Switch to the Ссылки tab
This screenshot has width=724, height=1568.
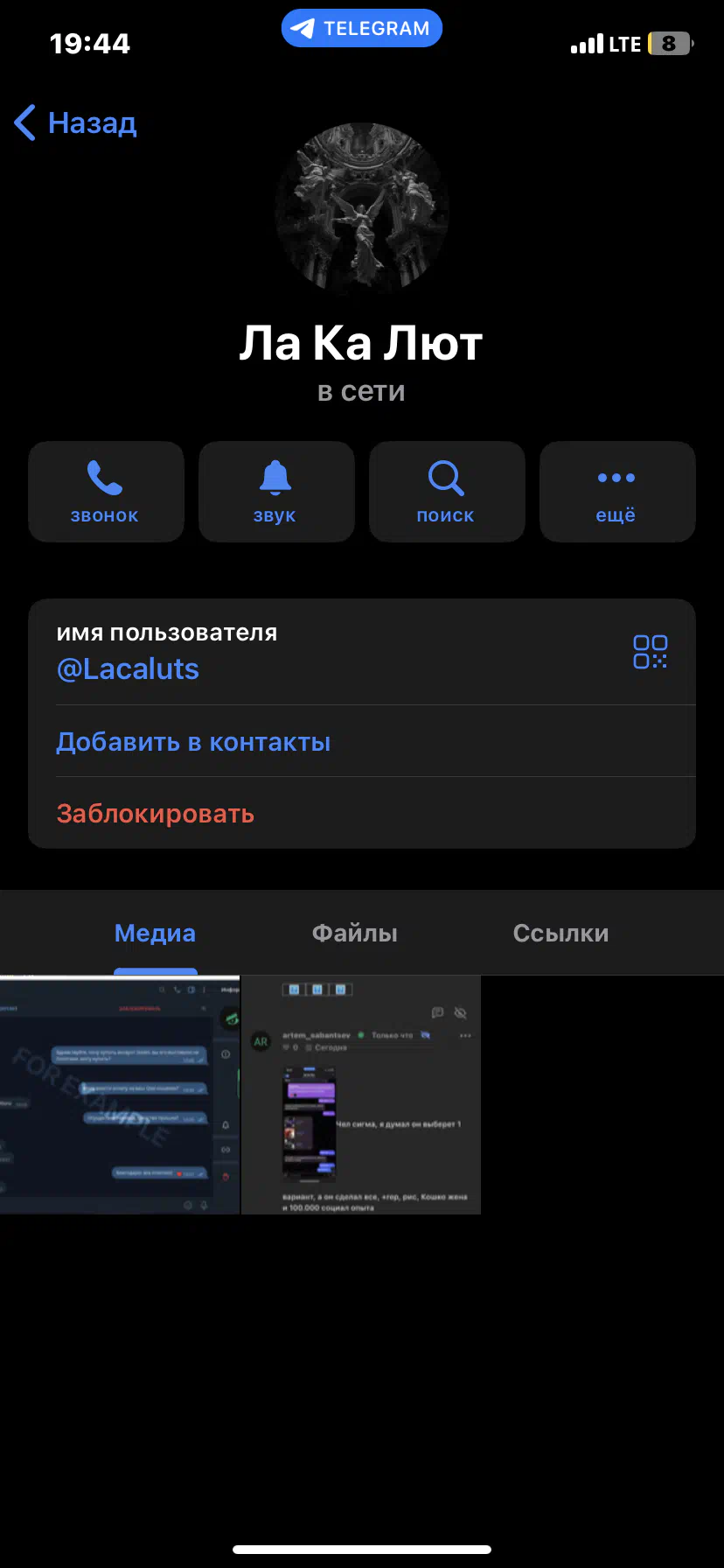[560, 933]
